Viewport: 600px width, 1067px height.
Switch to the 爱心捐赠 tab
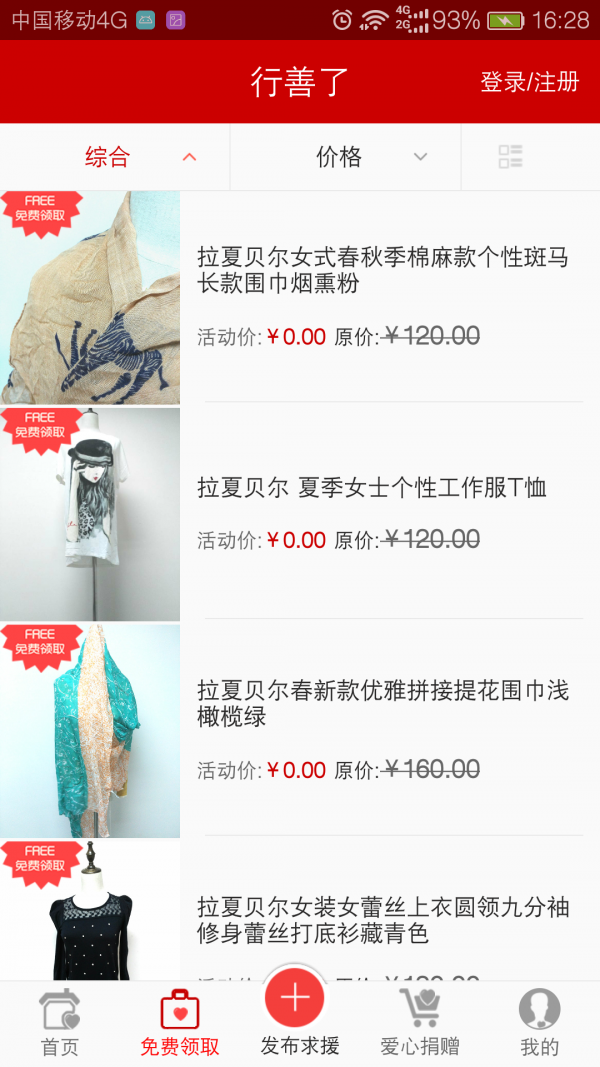420,1022
